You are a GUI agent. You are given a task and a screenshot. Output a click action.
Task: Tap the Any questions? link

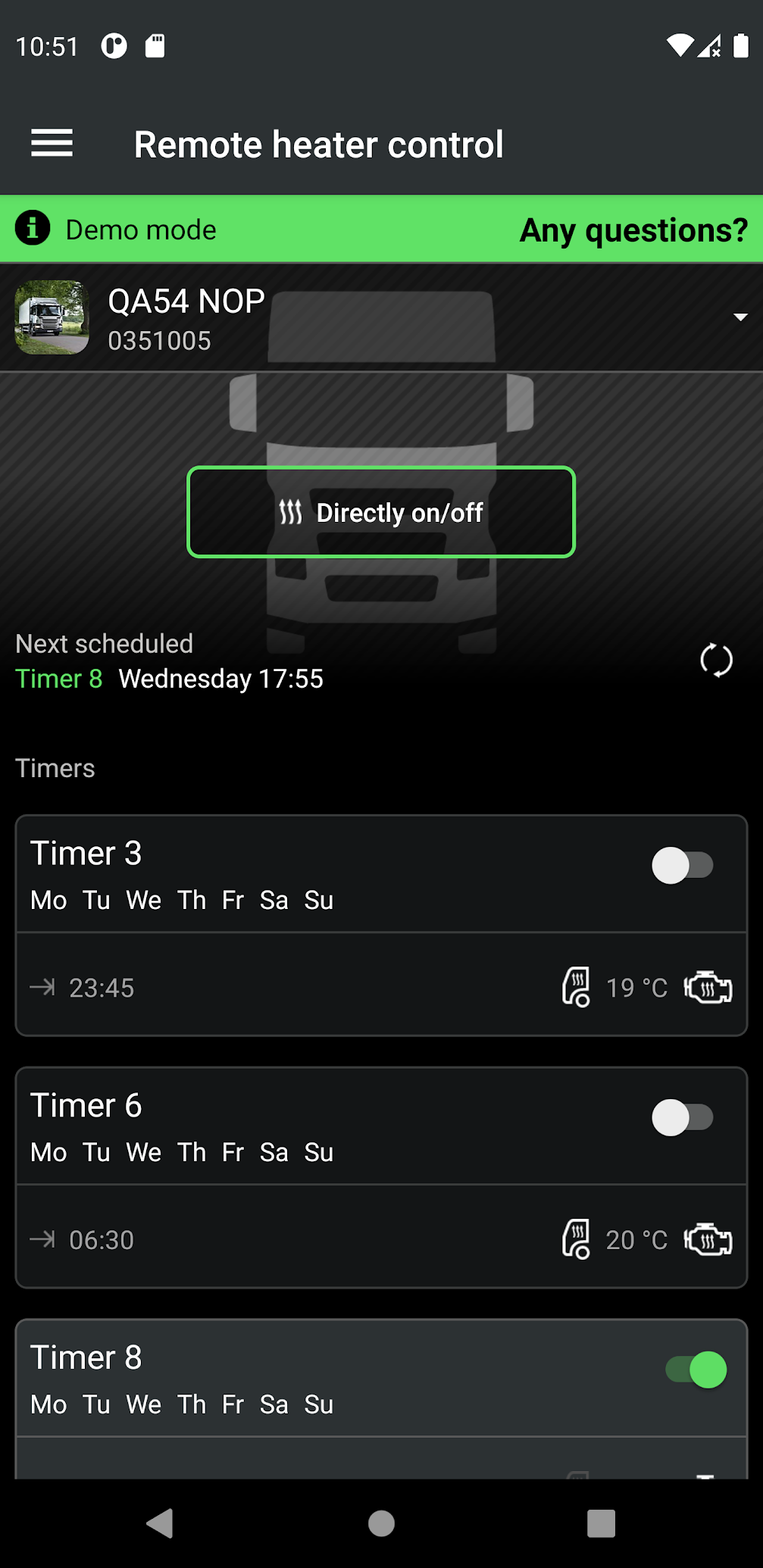click(633, 230)
